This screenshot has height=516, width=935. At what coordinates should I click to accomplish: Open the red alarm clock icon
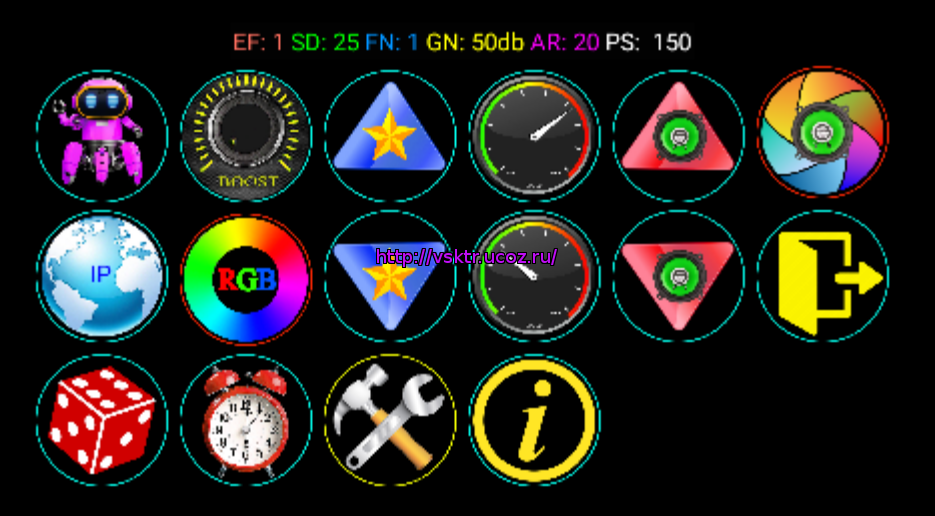(246, 420)
